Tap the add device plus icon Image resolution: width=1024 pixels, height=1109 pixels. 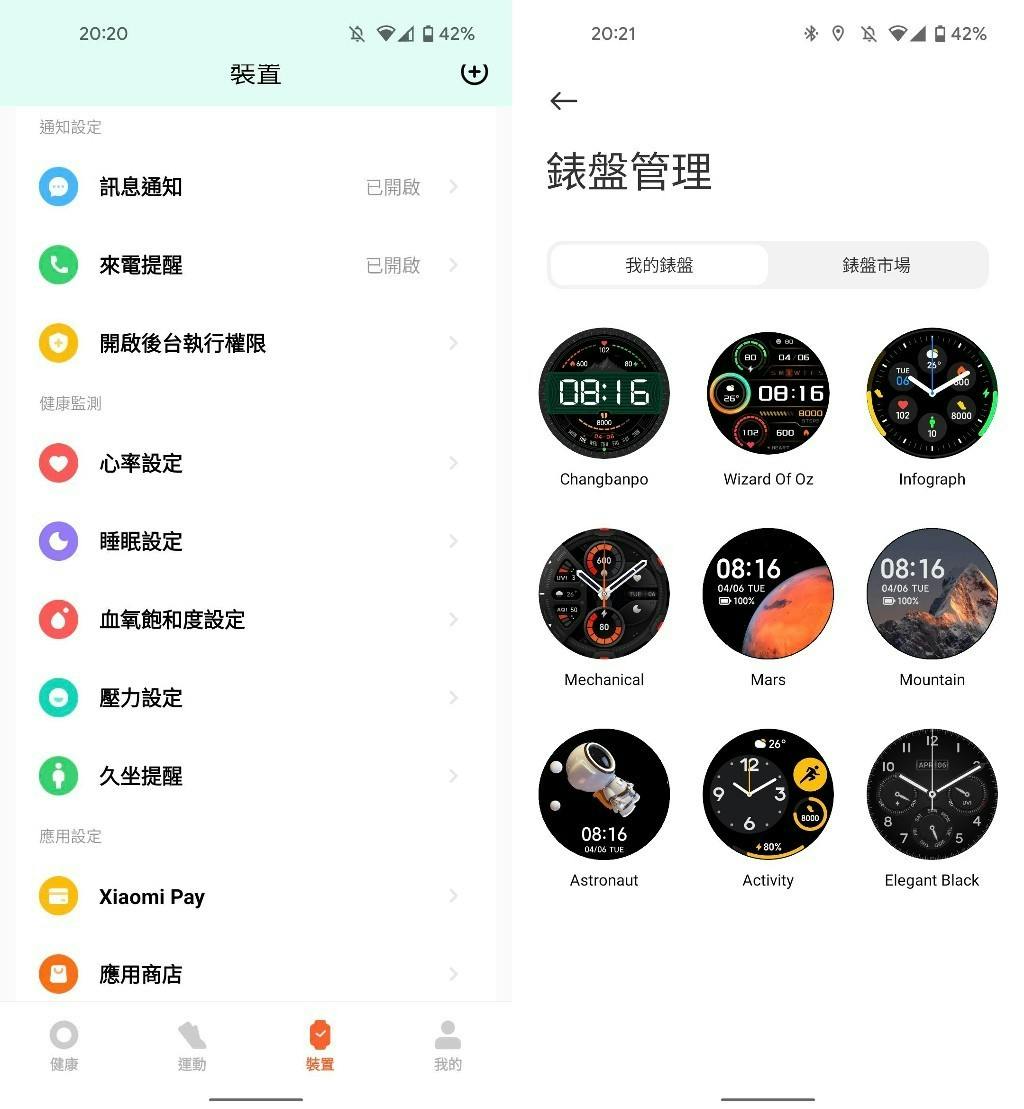(x=474, y=72)
